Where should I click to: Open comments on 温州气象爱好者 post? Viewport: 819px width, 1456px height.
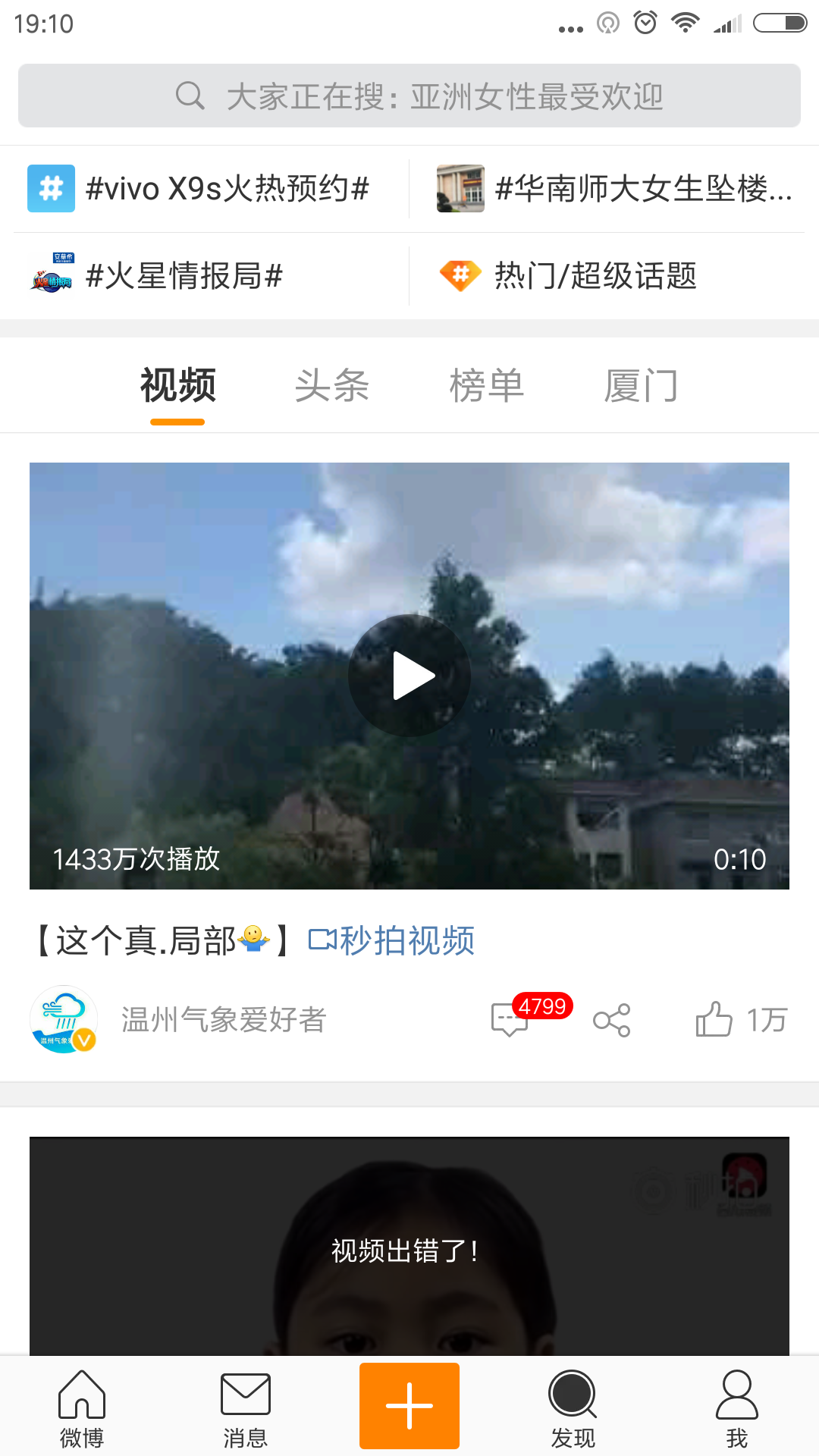(510, 1020)
